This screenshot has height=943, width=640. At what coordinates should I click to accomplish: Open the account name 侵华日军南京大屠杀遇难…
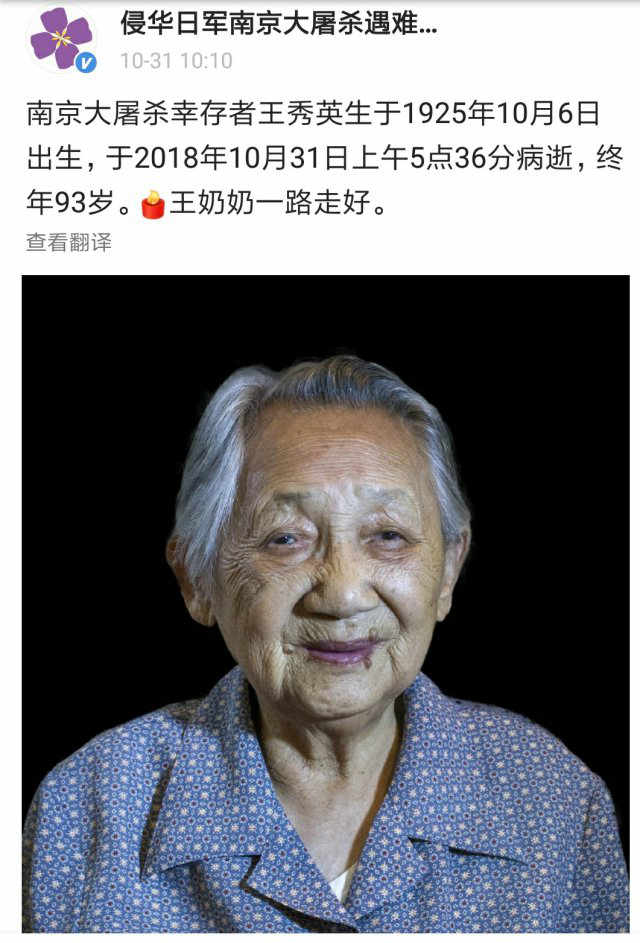(278, 24)
